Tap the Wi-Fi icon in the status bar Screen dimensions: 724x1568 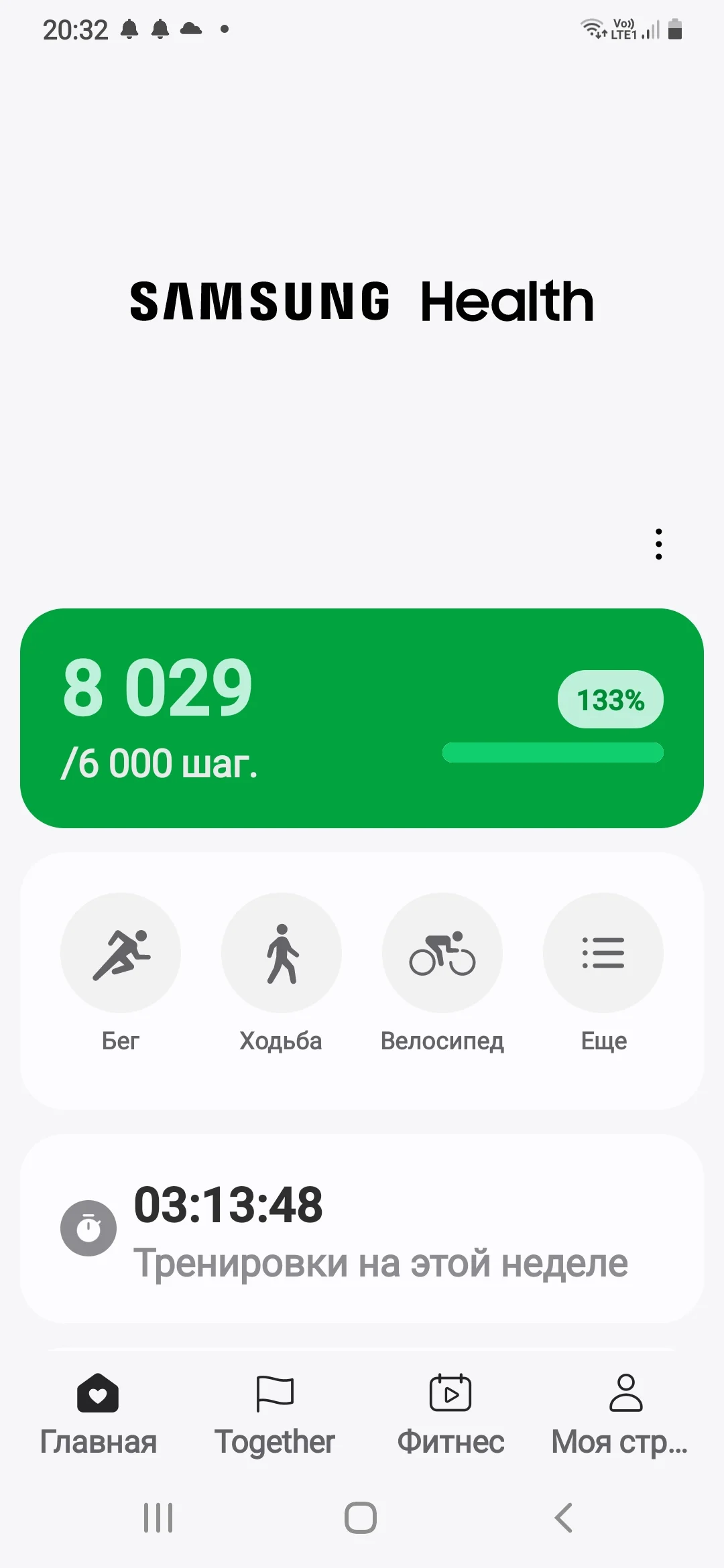point(593,28)
